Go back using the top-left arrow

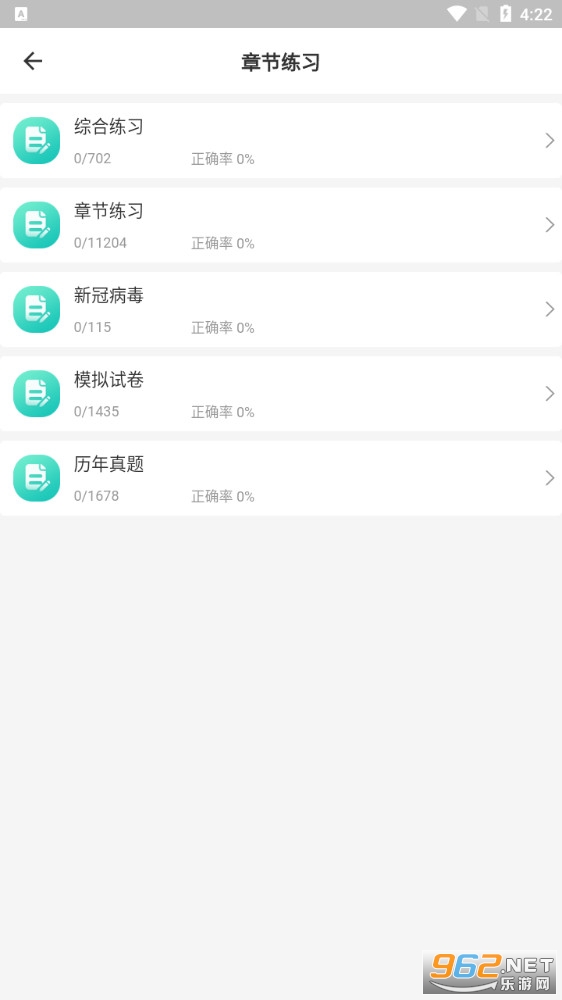pyautogui.click(x=33, y=61)
